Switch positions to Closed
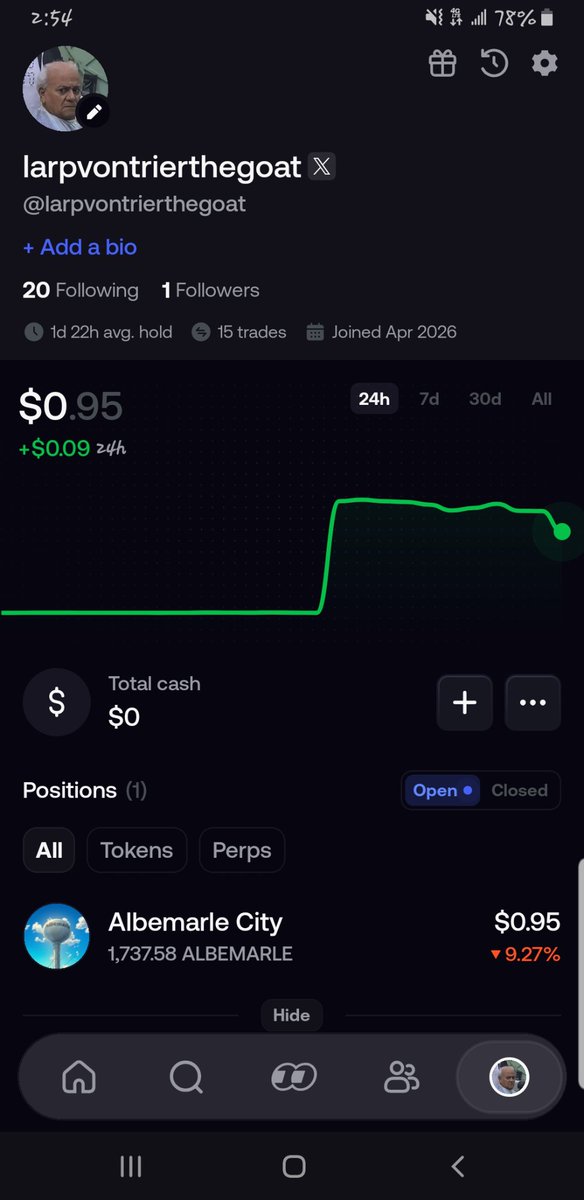Viewport: 584px width, 1200px height. click(x=519, y=790)
